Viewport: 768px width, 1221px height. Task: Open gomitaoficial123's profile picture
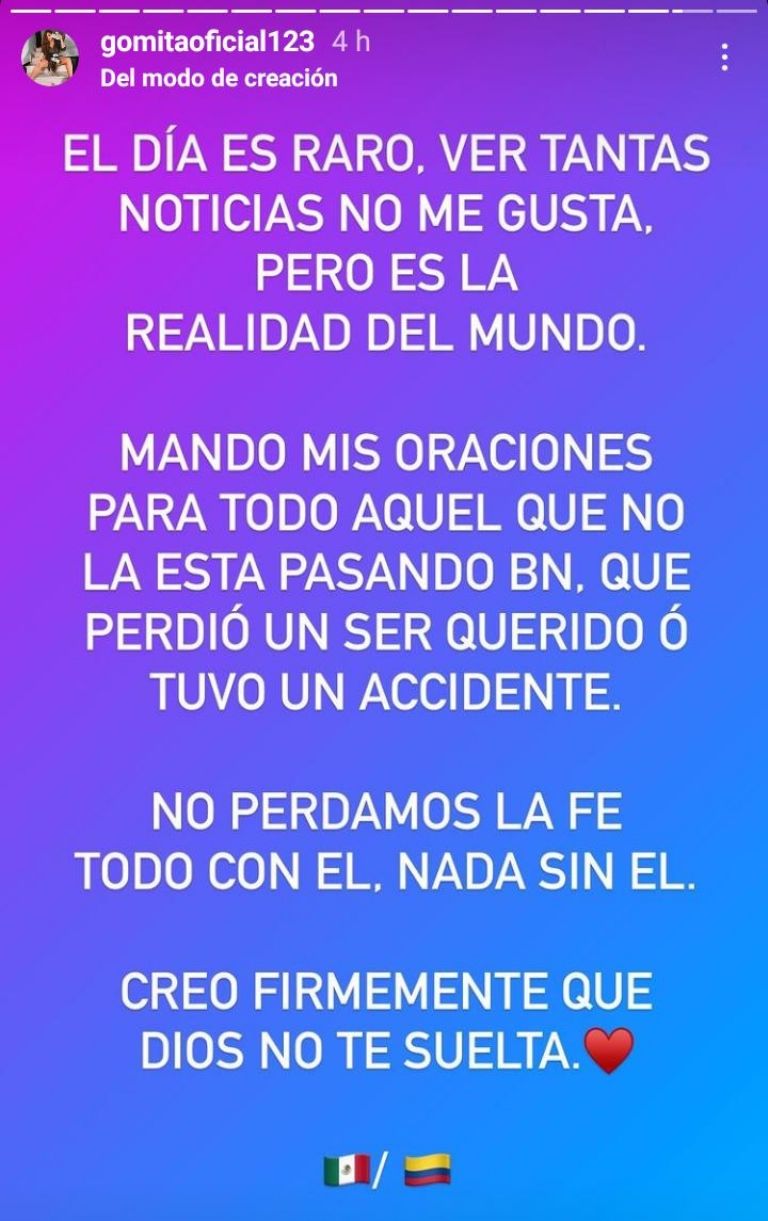[50, 58]
